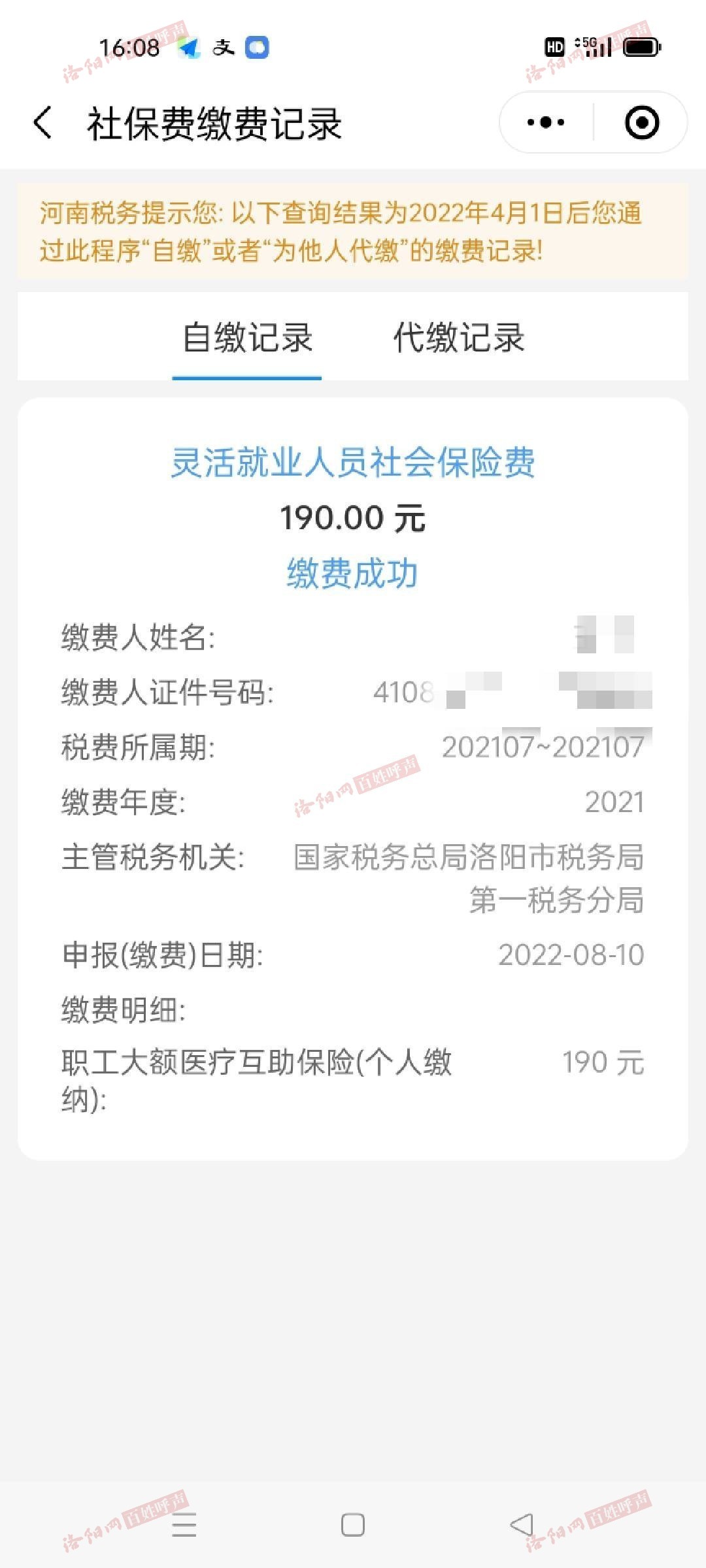Close the mini program with the circle button

641,122
